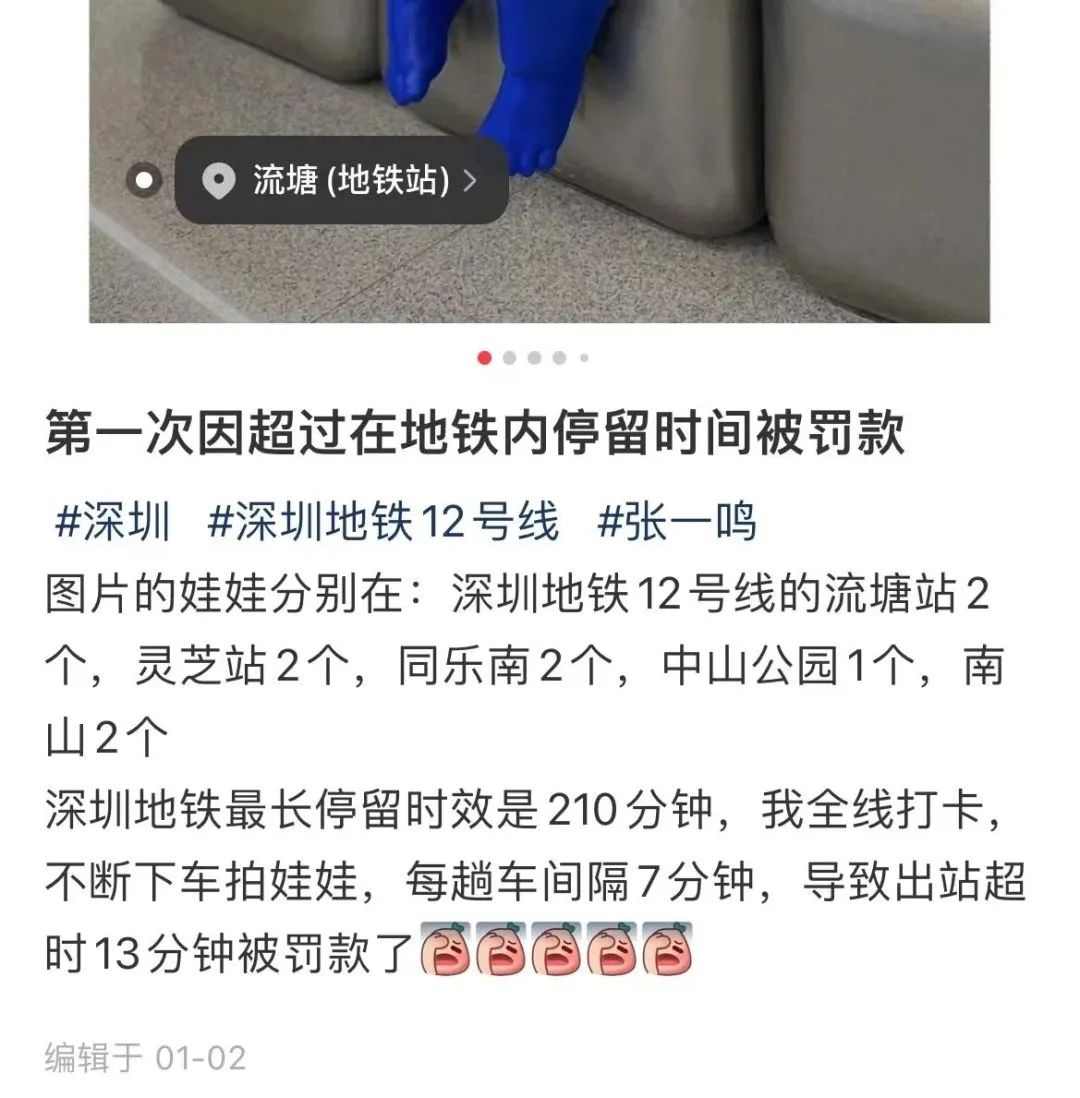Tap the image carousel page dots

pyautogui.click(x=534, y=358)
